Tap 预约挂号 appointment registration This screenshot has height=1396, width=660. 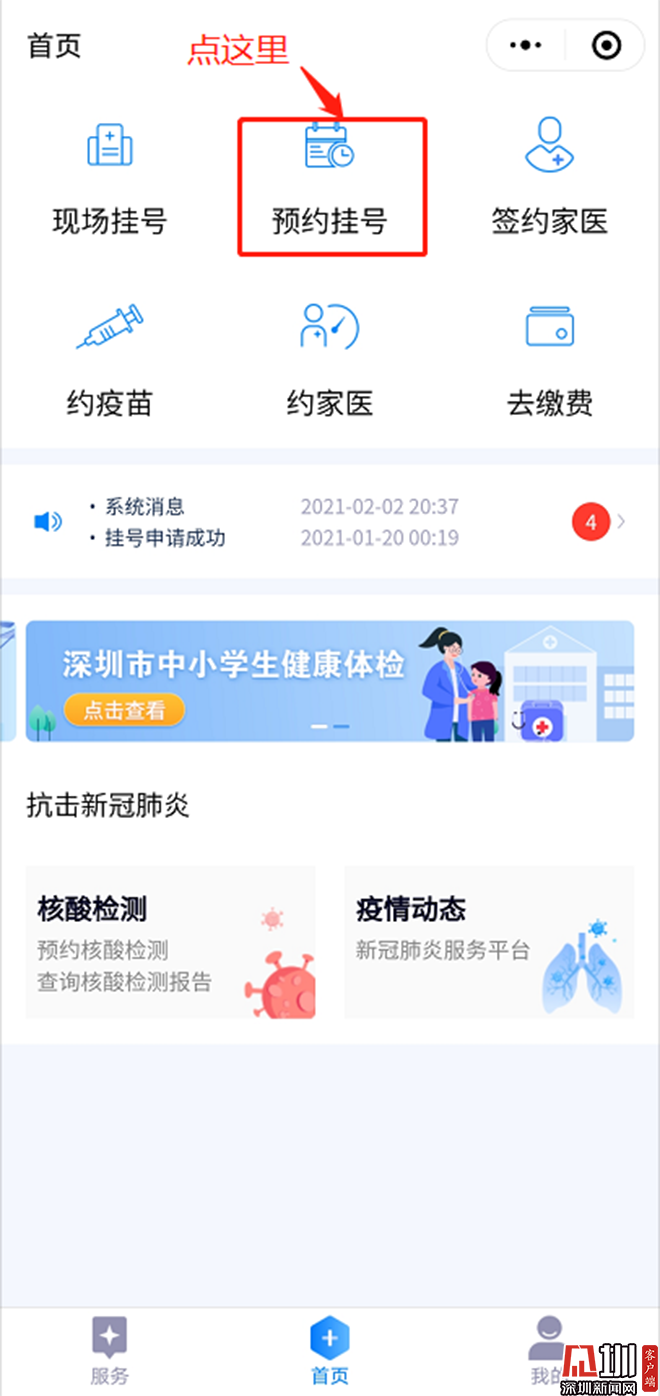(x=331, y=186)
